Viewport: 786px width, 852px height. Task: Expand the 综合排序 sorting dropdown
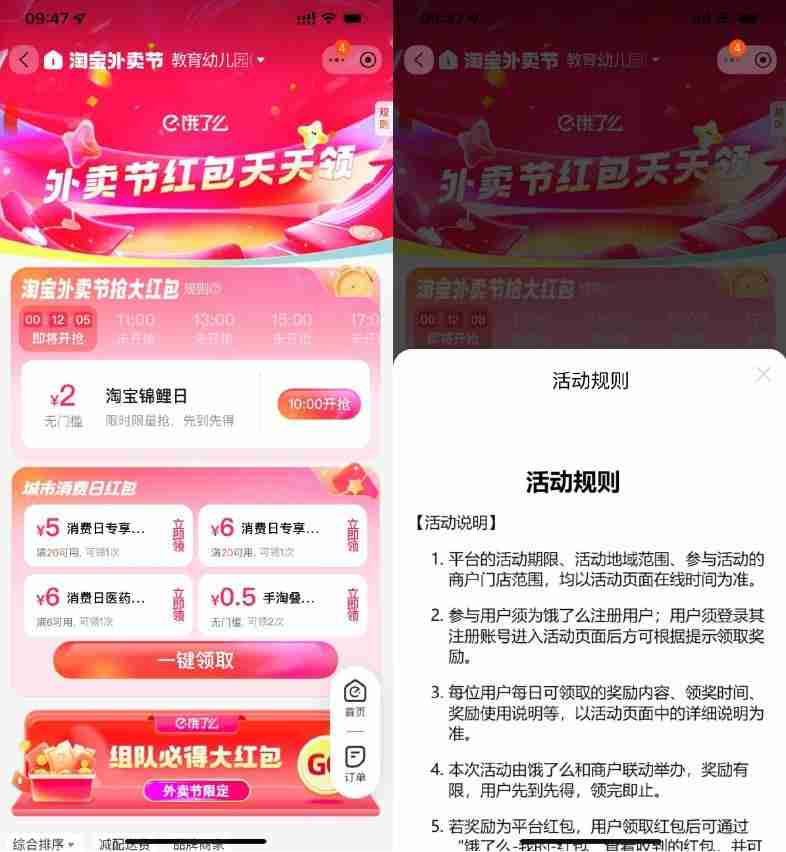[x=42, y=844]
